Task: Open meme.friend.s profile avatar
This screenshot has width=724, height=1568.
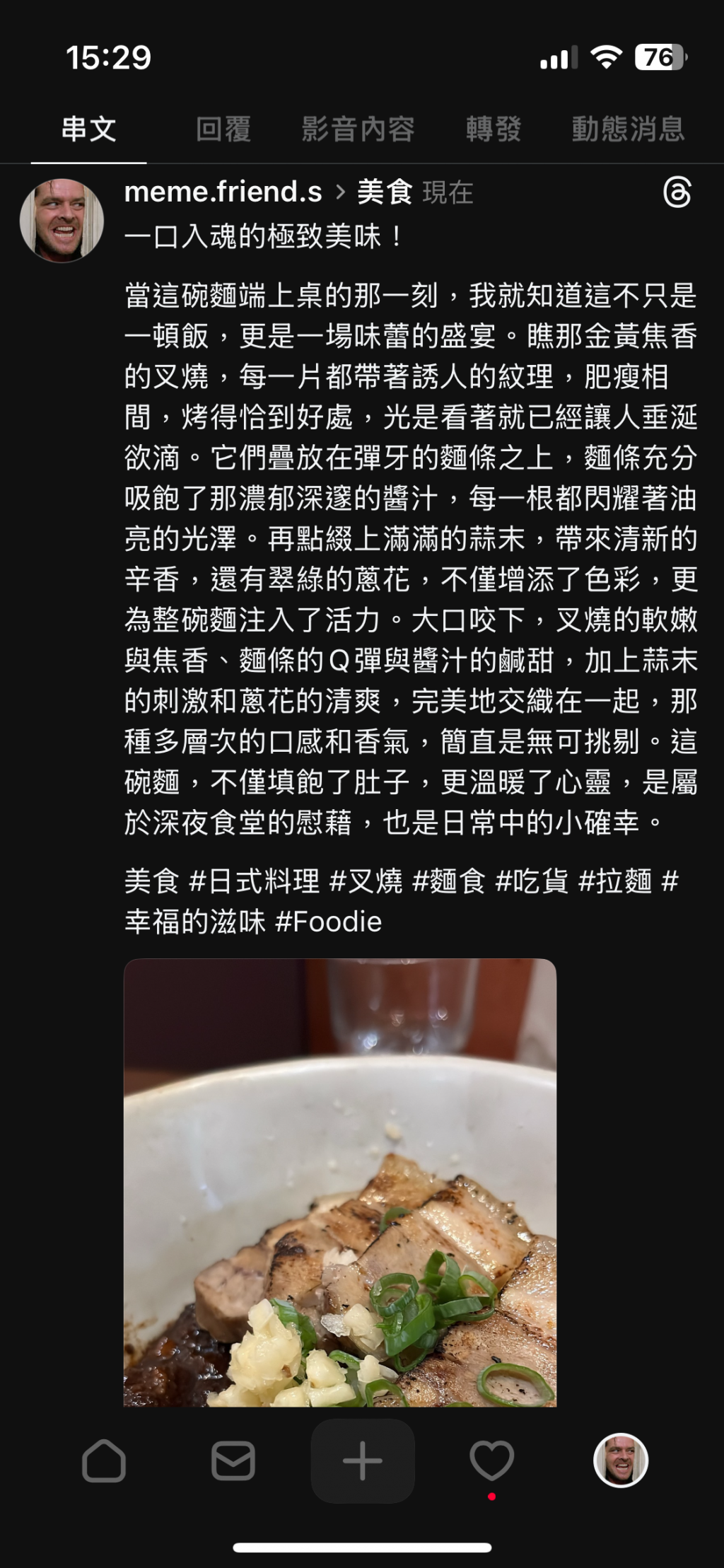Action: [62, 221]
